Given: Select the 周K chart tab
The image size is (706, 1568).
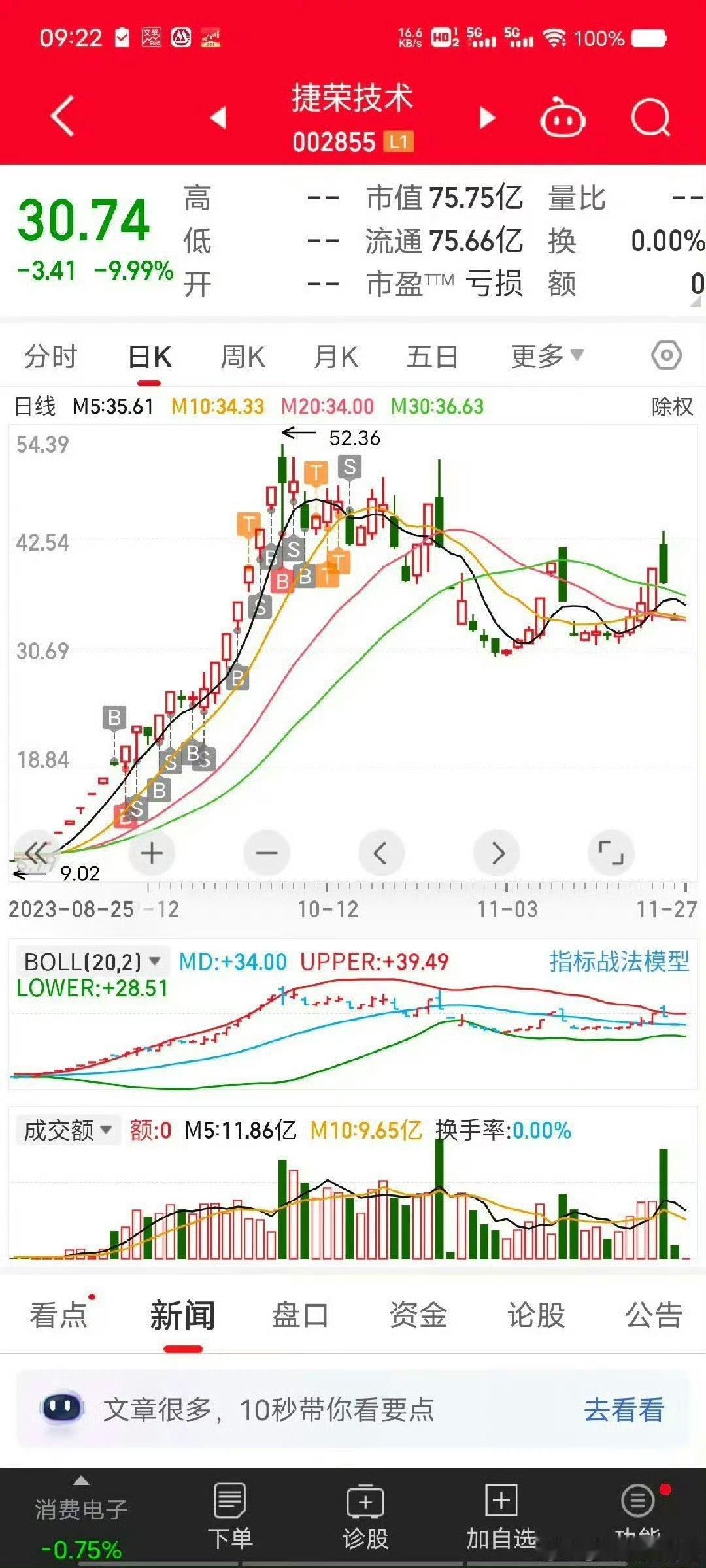Looking at the screenshot, I should click(243, 357).
